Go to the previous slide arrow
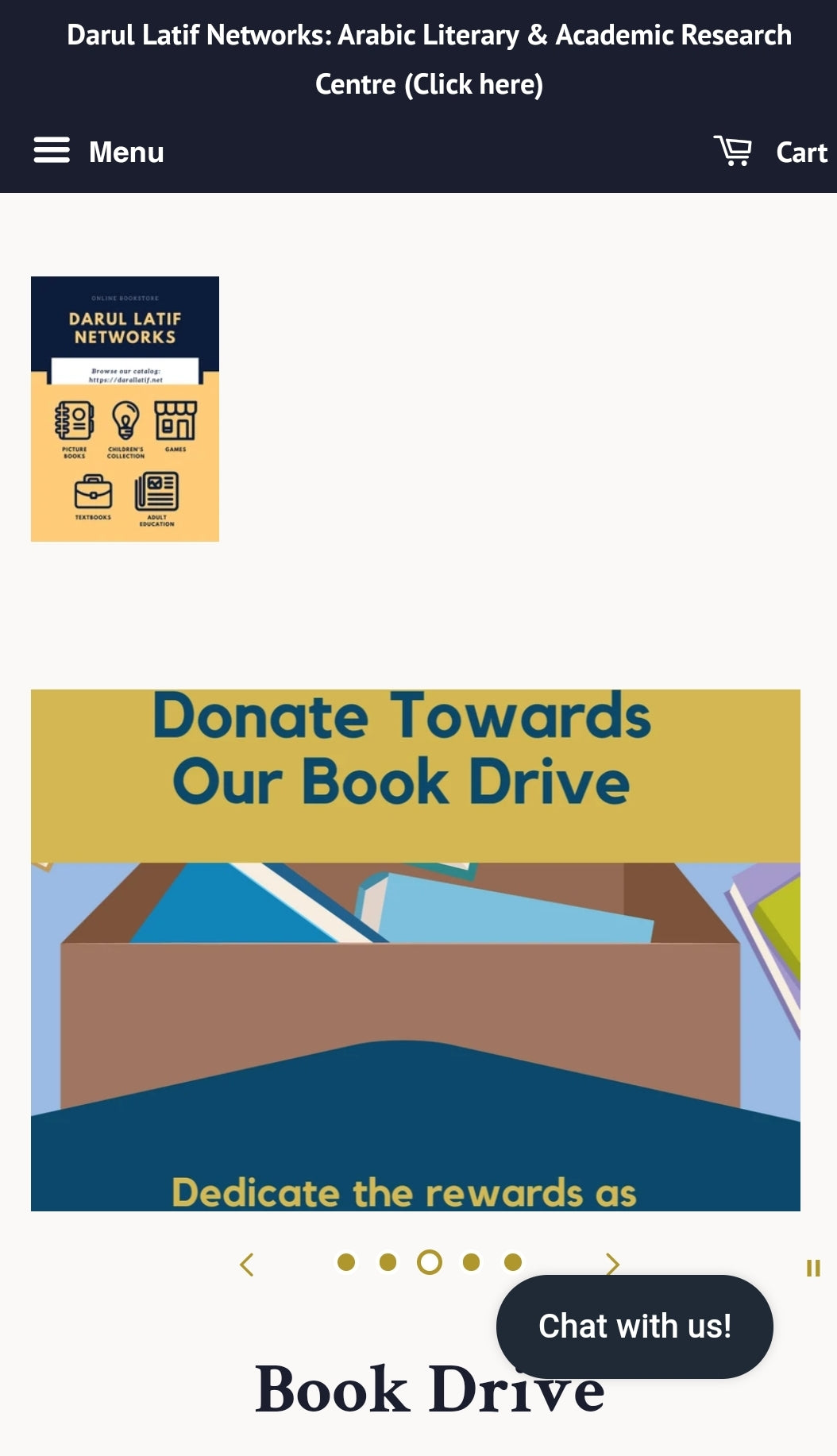 point(247,1264)
